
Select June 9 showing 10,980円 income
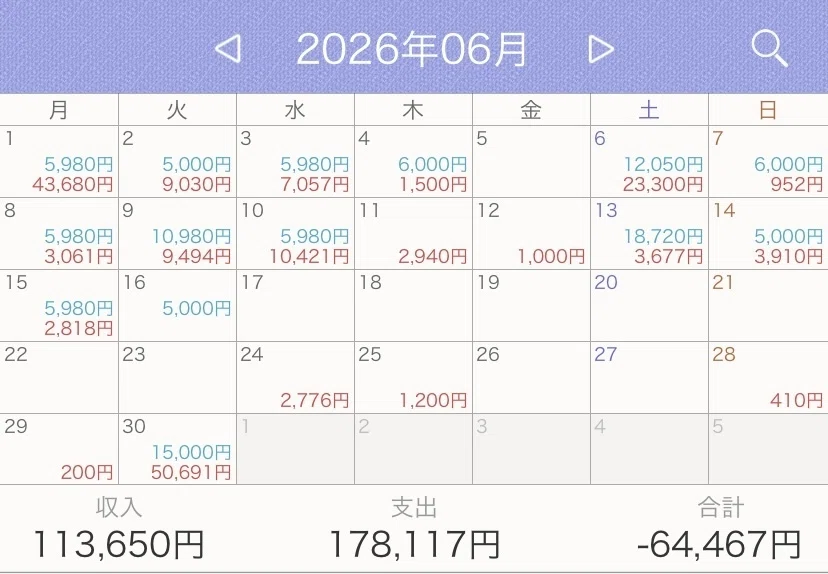tap(177, 233)
